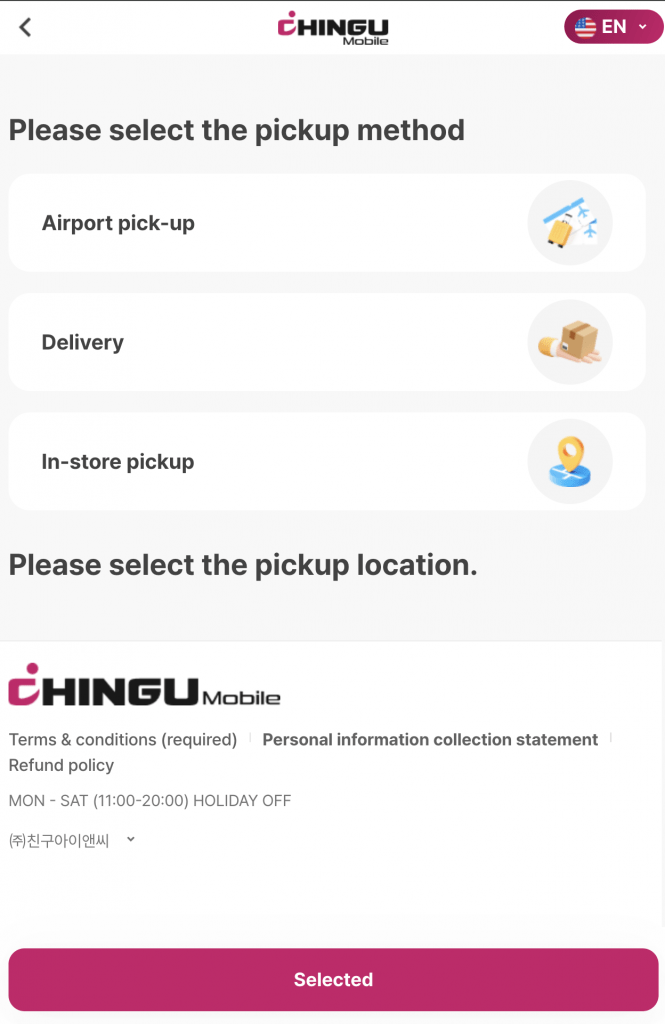View Personal information collection statement
Screen dimensions: 665x1024
click(430, 740)
